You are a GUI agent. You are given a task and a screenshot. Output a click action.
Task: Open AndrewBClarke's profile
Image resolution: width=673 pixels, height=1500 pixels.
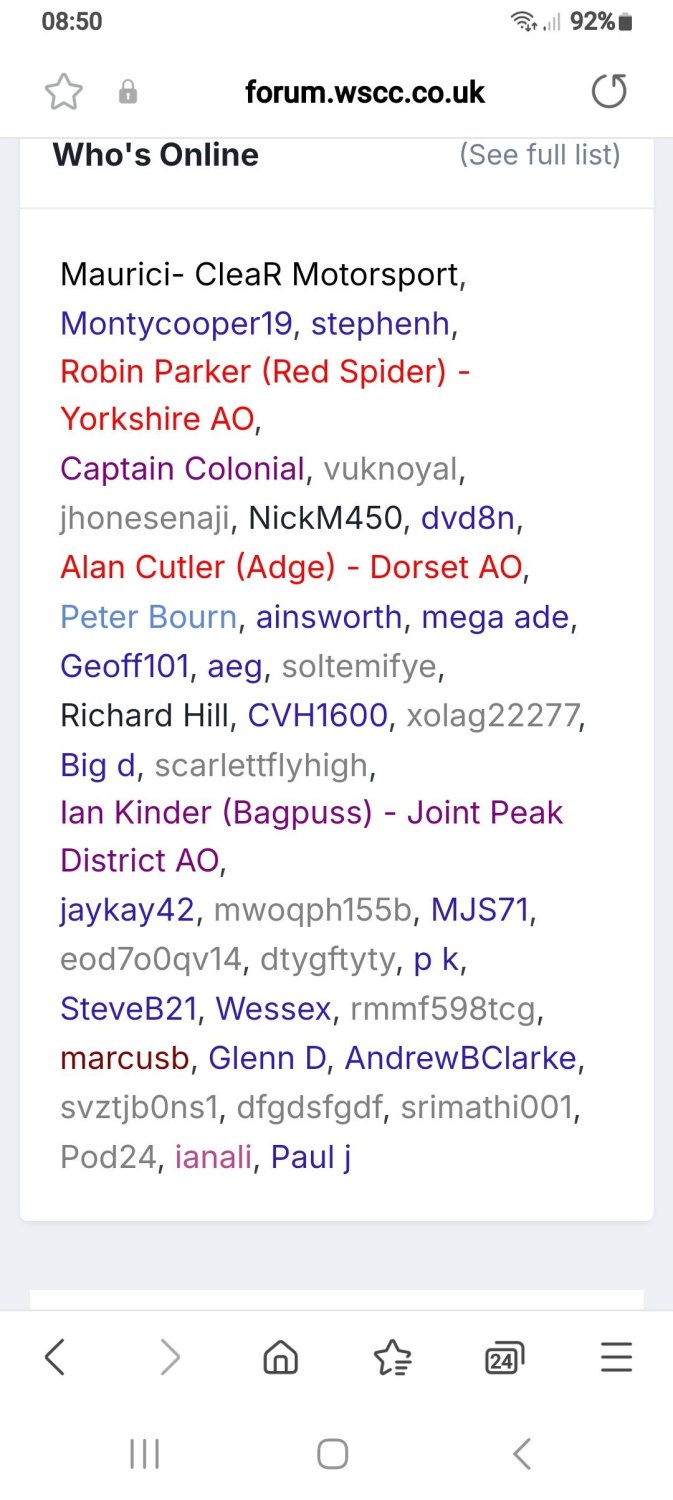click(461, 1058)
